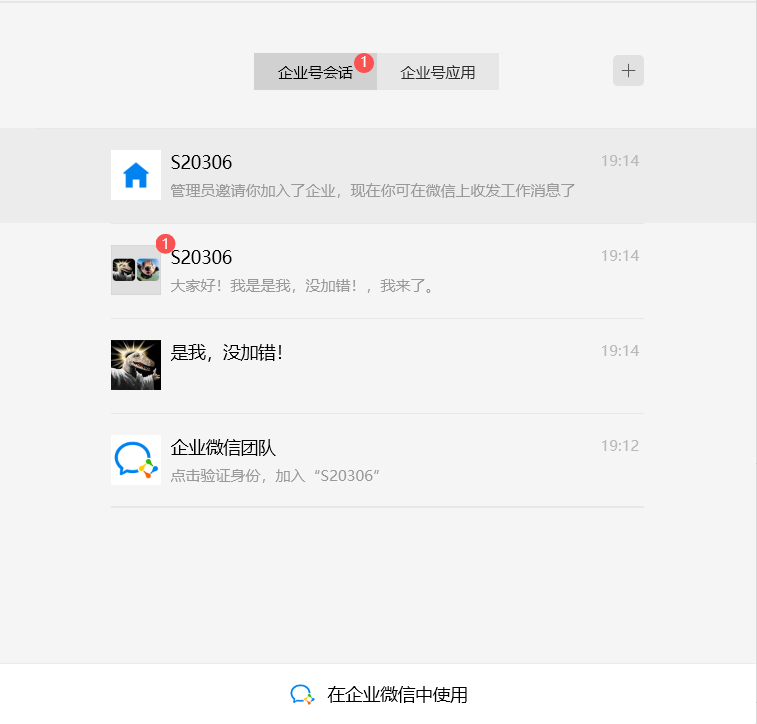
Task: Open the 企业微信团队 conversation
Action: point(376,460)
